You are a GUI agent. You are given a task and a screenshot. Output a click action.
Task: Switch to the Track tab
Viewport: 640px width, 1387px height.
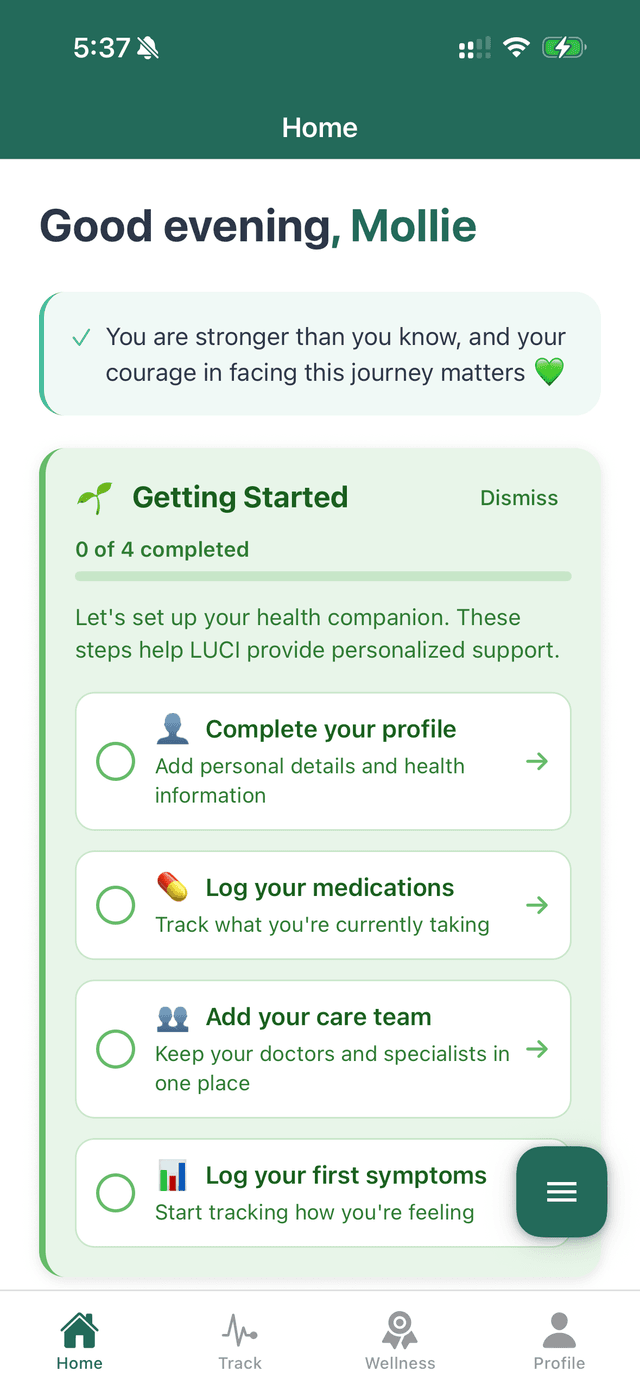pos(240,1342)
